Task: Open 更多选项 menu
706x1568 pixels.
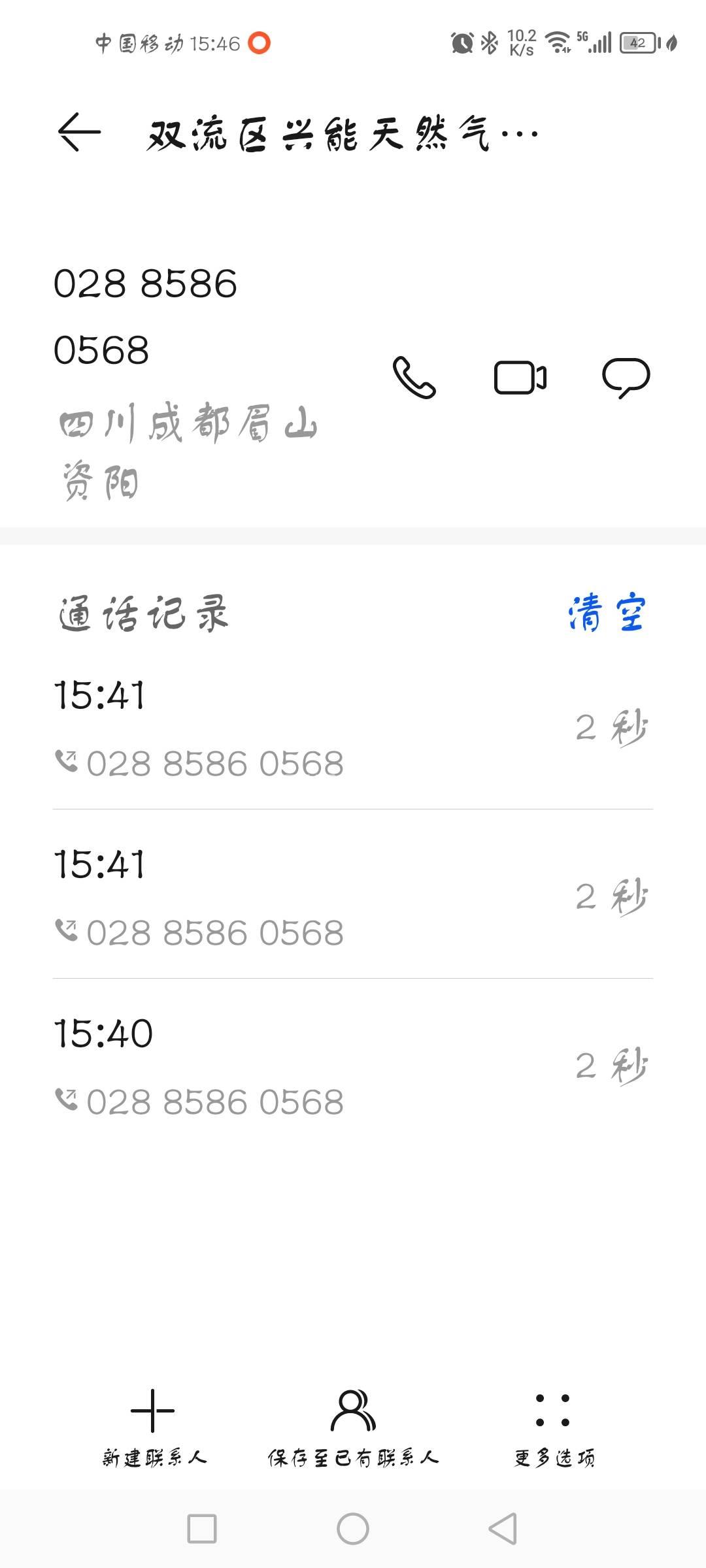Action: click(x=553, y=1427)
